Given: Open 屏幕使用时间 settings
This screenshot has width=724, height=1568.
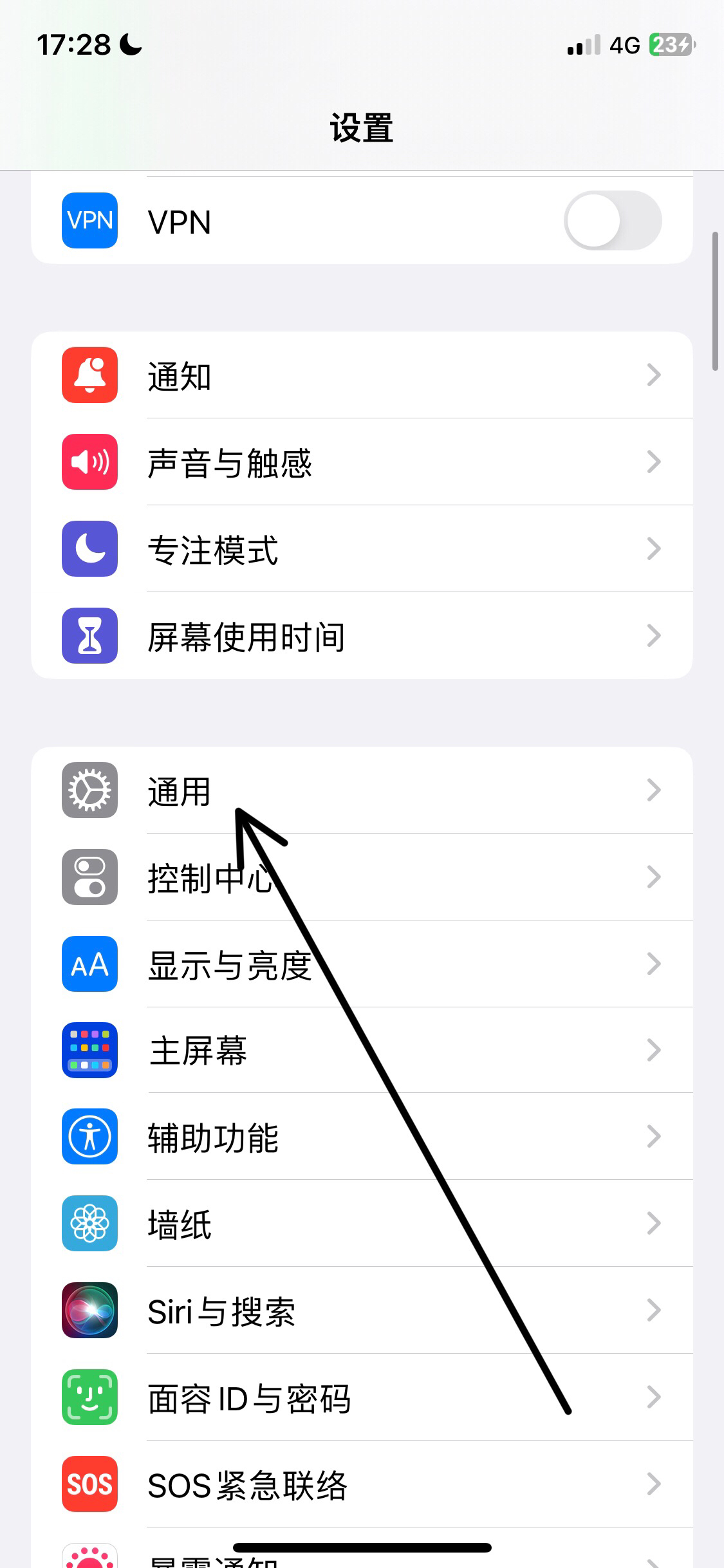Looking at the screenshot, I should pyautogui.click(x=362, y=636).
